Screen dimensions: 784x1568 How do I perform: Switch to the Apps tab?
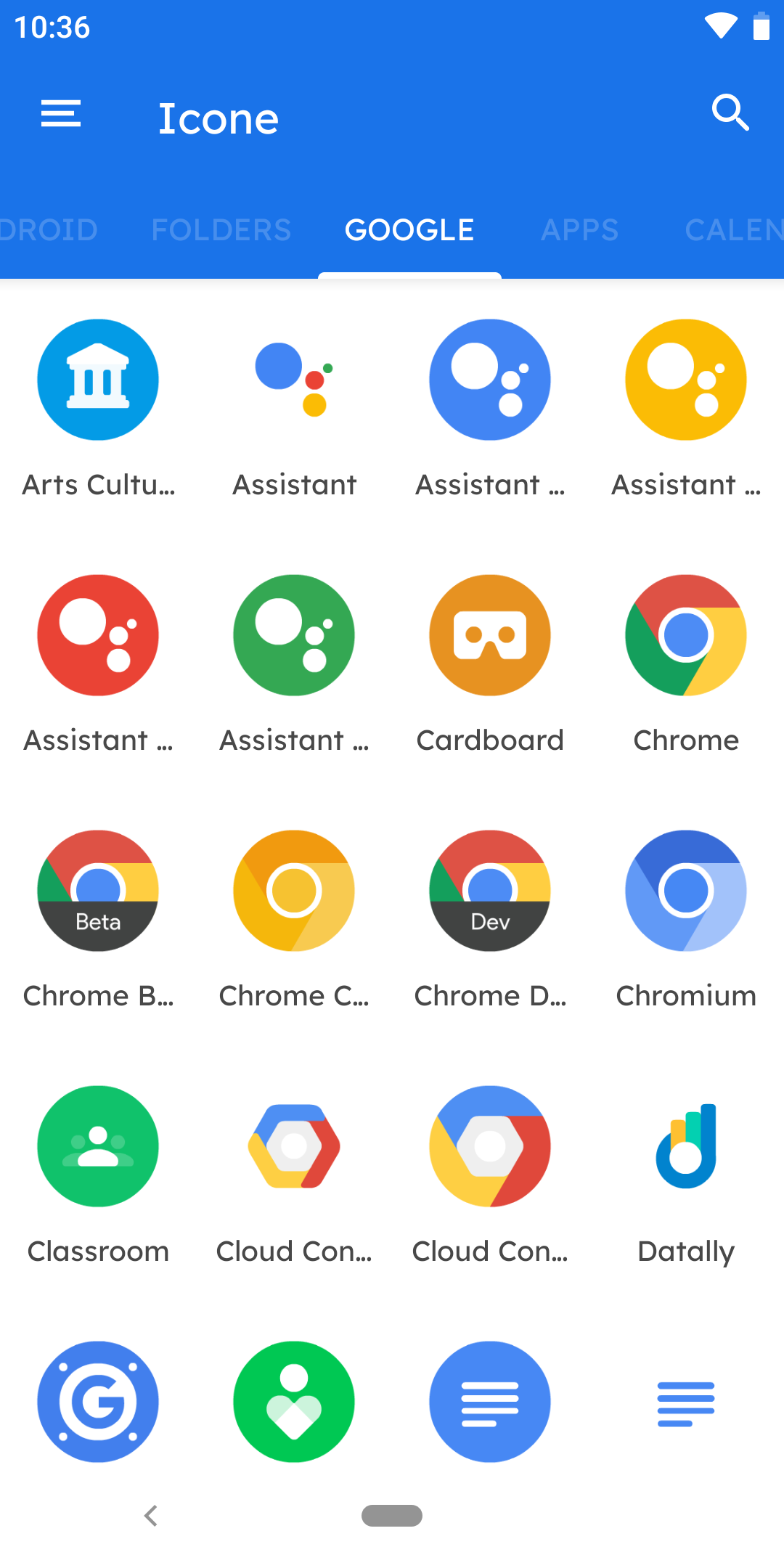(x=579, y=230)
